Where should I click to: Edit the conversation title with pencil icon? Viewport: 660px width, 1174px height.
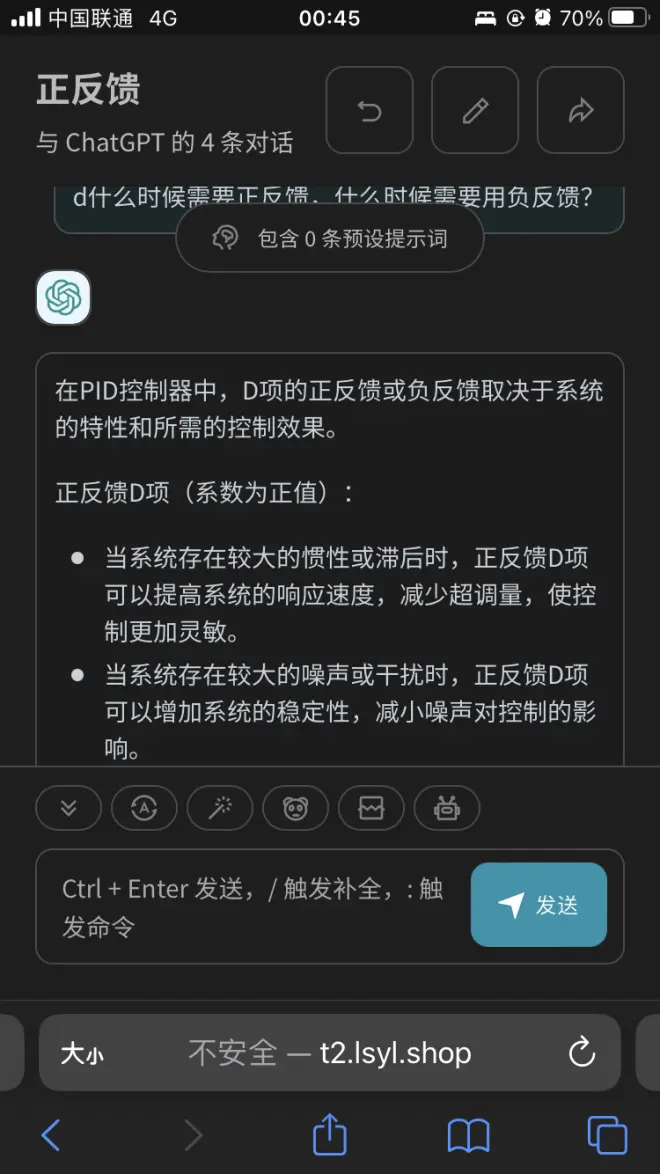coord(475,110)
